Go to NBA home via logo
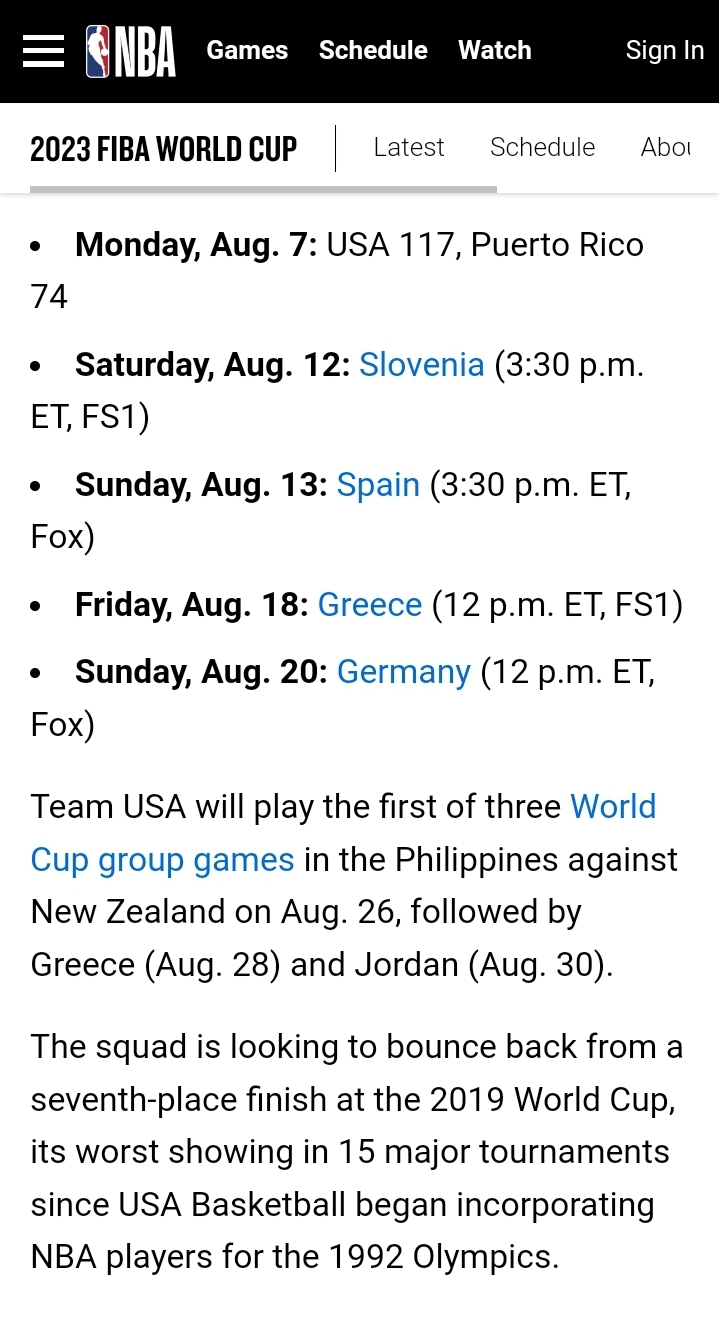The width and height of the screenshot is (719, 1333). (130, 51)
